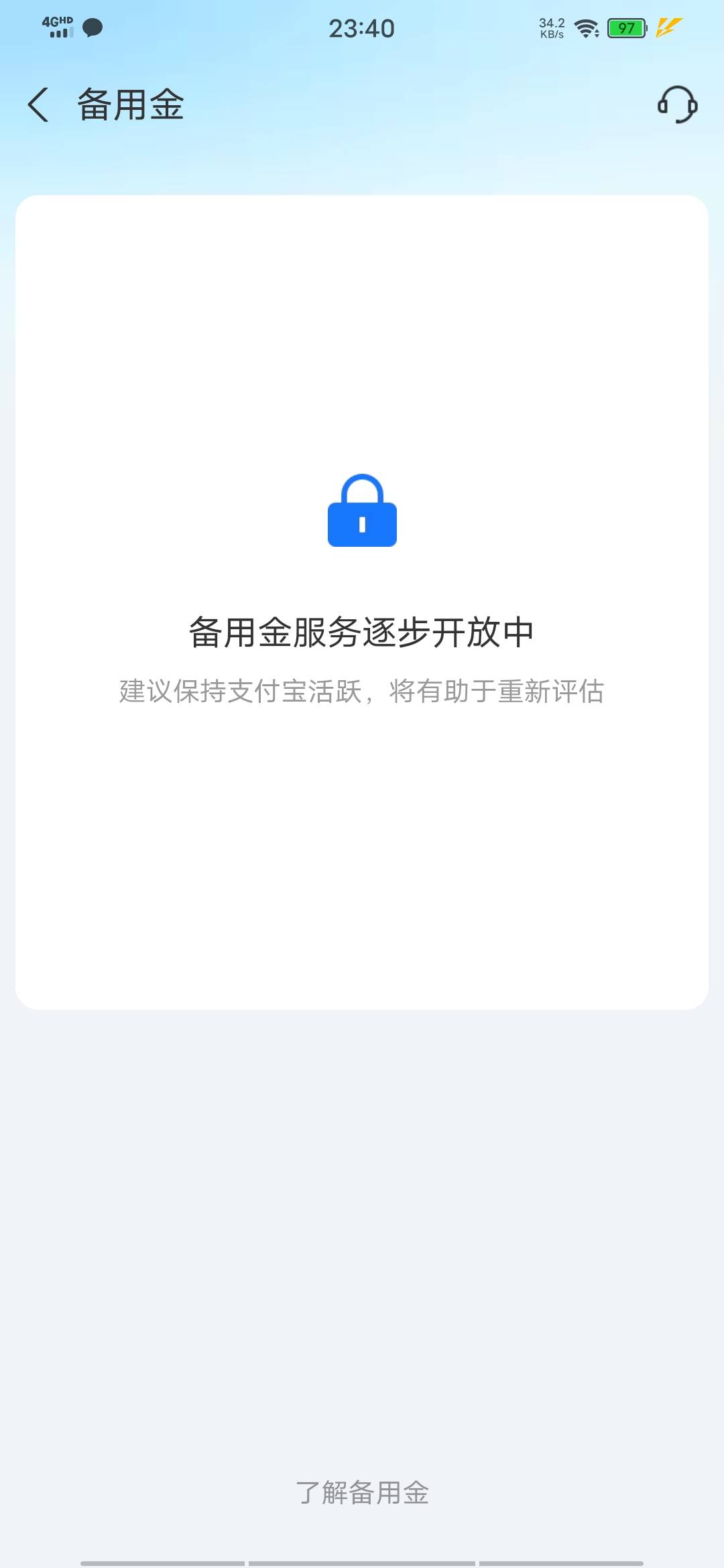
Task: Open customer service headset icon
Action: tap(677, 105)
